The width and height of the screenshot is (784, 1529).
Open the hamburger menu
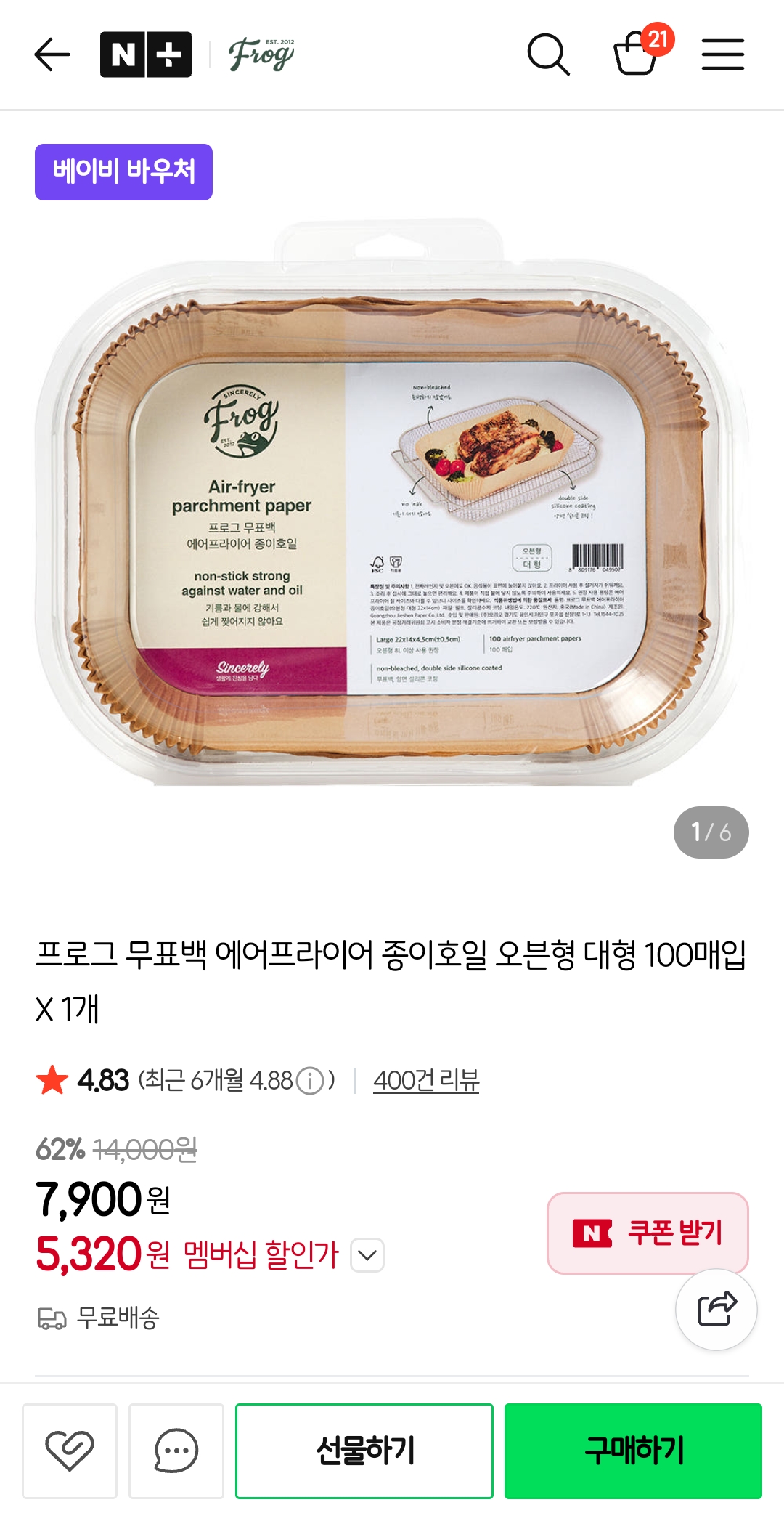click(722, 54)
